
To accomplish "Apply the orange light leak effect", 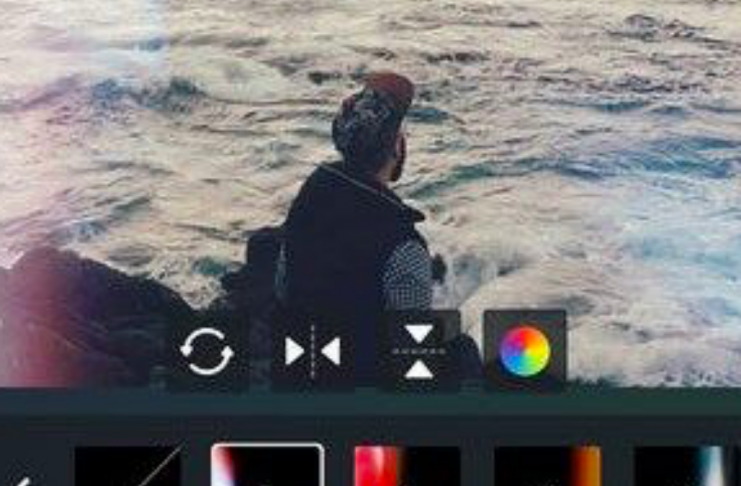I will 547,467.
